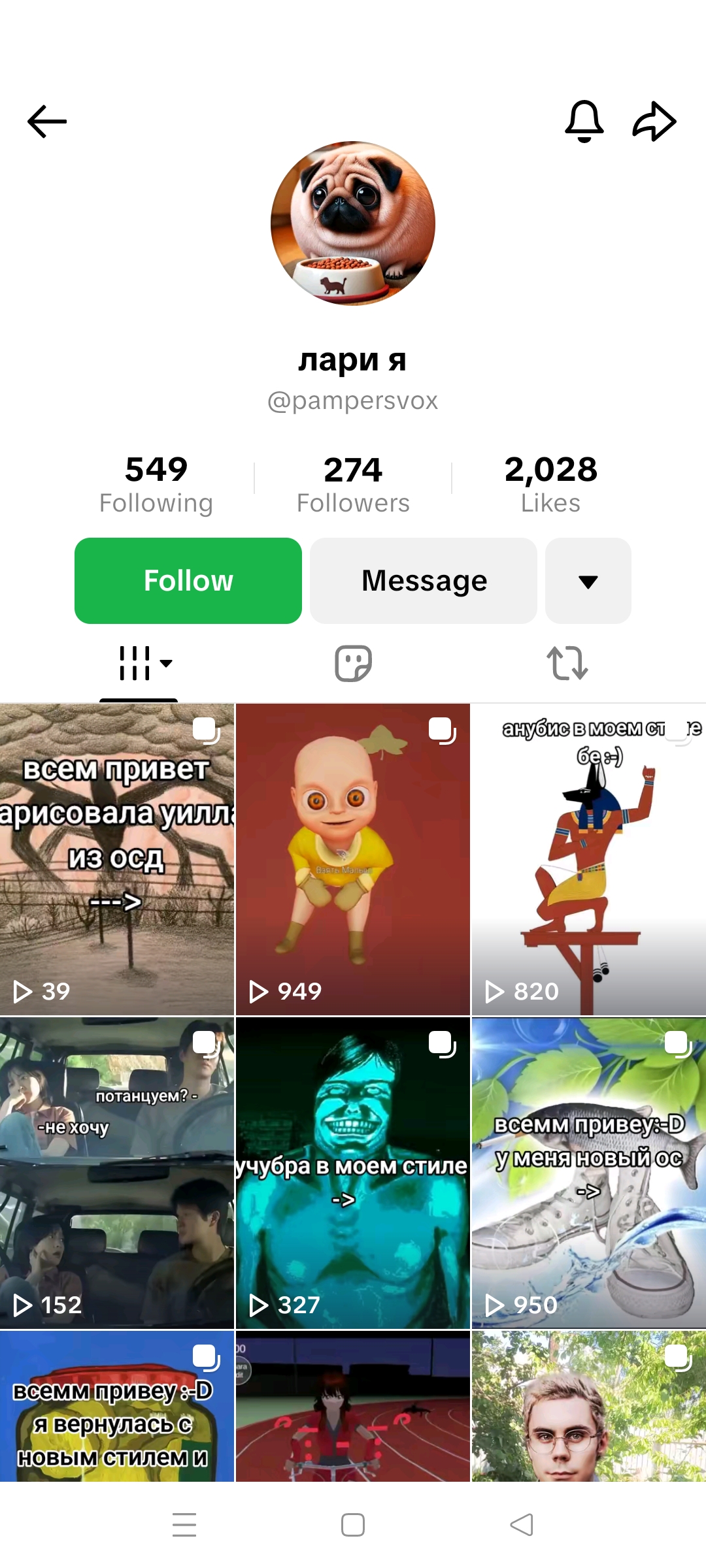Tap the system home button
This screenshot has height=1568, width=706.
pos(353,1525)
